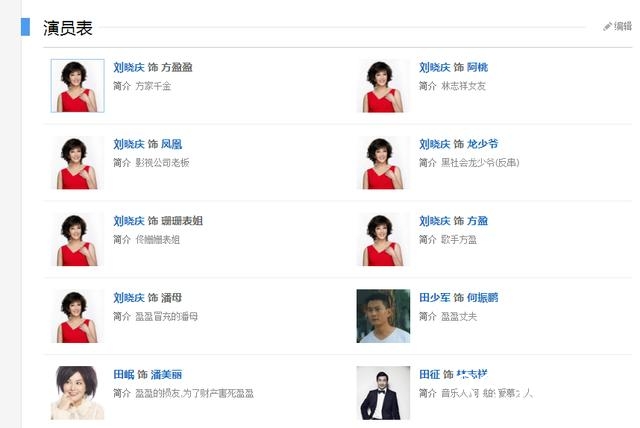The image size is (640, 428).
Task: Open 刘晓庆 link in the 潘母 row
Action: (128, 298)
